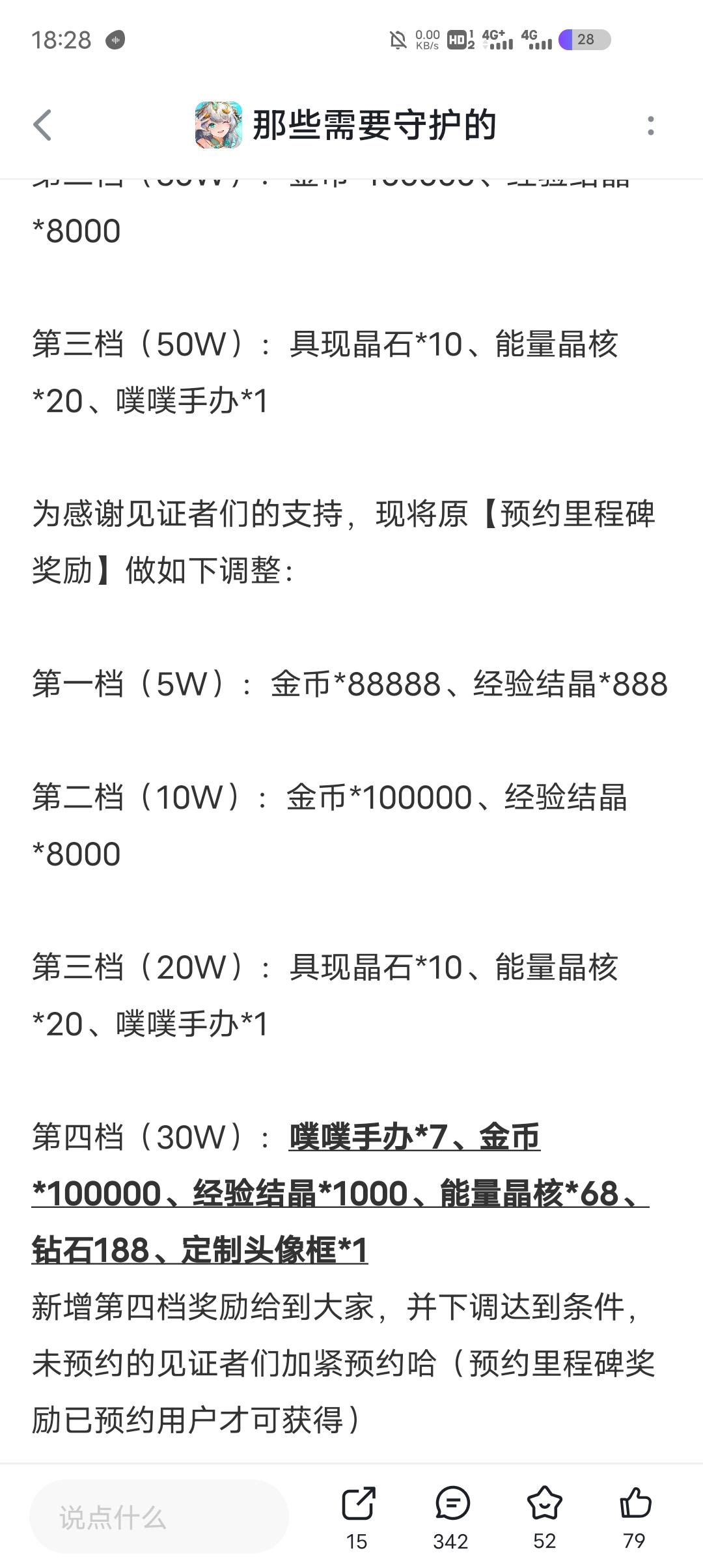Viewport: 703px width, 1568px height.
Task: Go back with the top-left arrow
Action: [43, 125]
